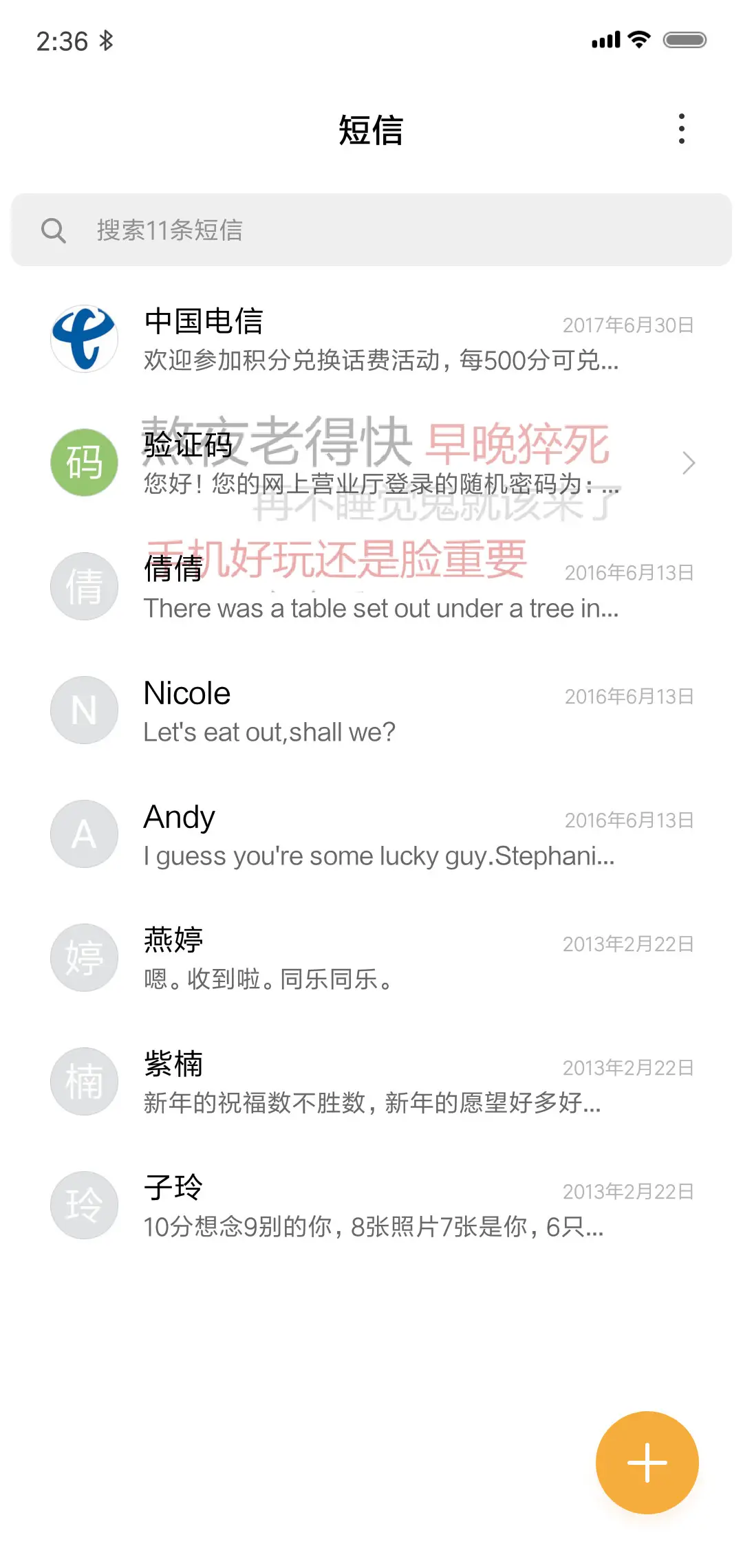Click the battery indicator in the status bar
Image resolution: width=743 pixels, height=1568 pixels.
point(685,39)
